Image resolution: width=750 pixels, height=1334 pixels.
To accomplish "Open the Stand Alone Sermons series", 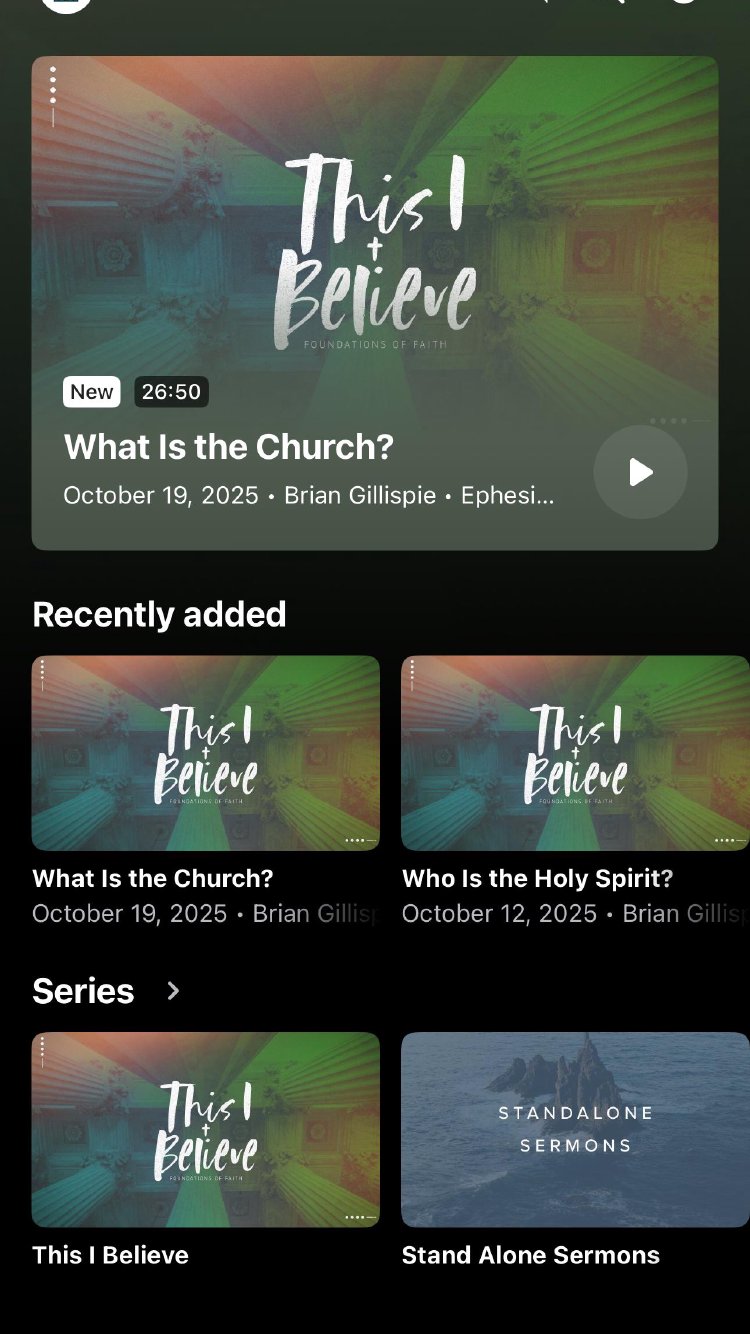I will tap(575, 1130).
